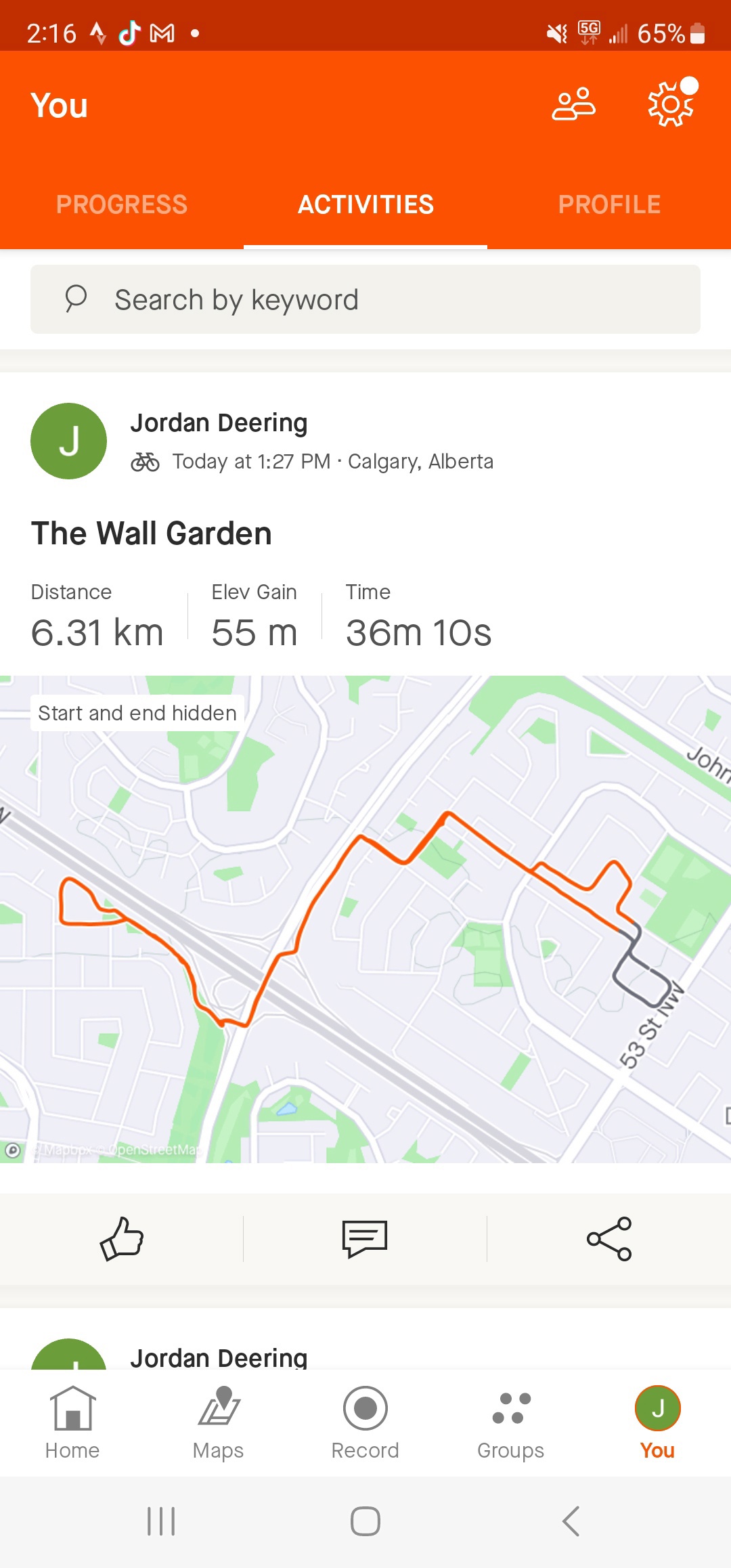Open the settings gear
731x1568 pixels.
click(x=671, y=104)
